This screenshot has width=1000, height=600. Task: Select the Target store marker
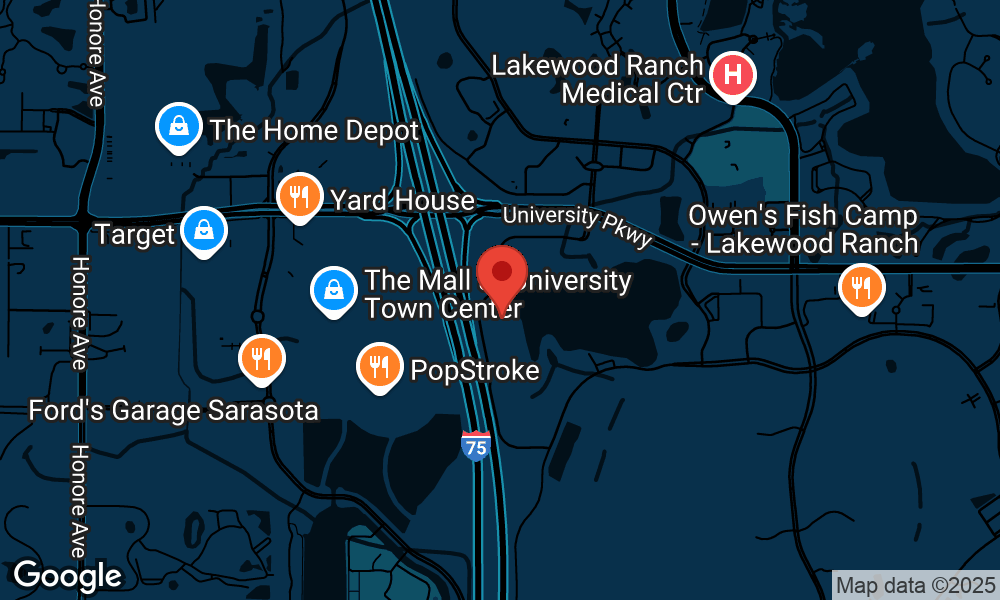[204, 231]
